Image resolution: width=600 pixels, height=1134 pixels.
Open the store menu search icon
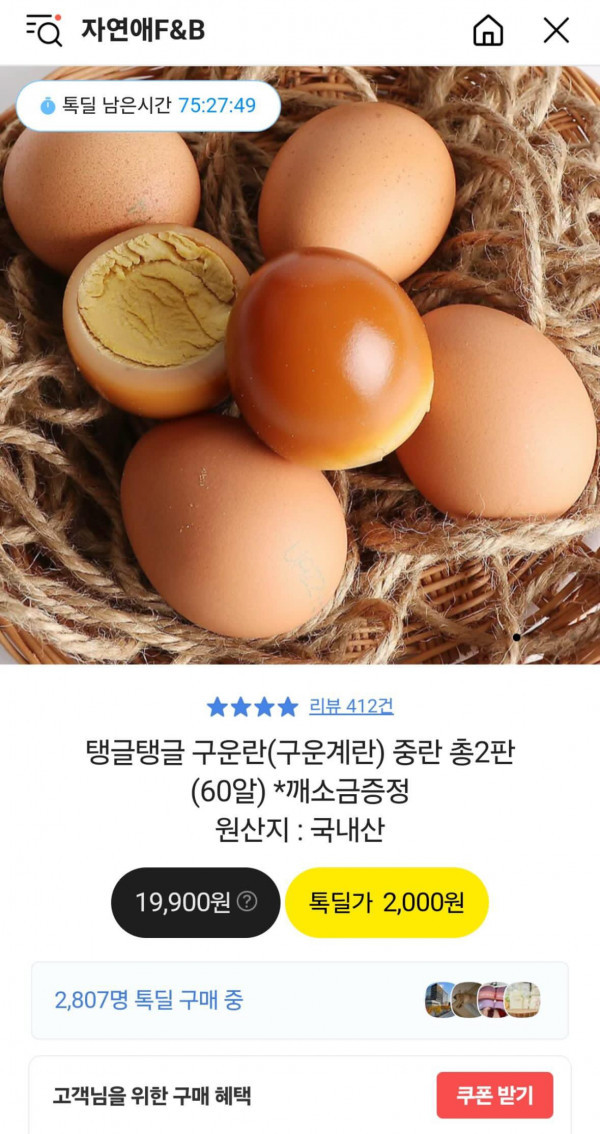[44, 30]
